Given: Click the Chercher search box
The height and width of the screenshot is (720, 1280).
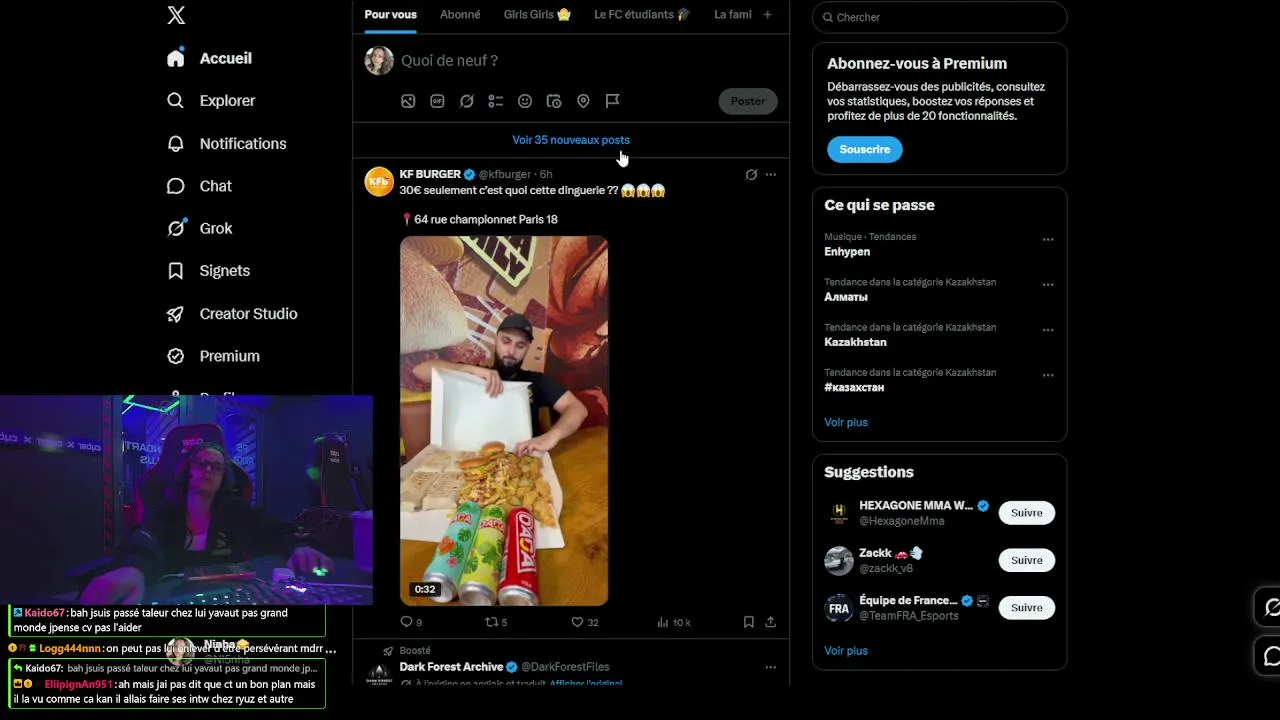Looking at the screenshot, I should (x=940, y=17).
